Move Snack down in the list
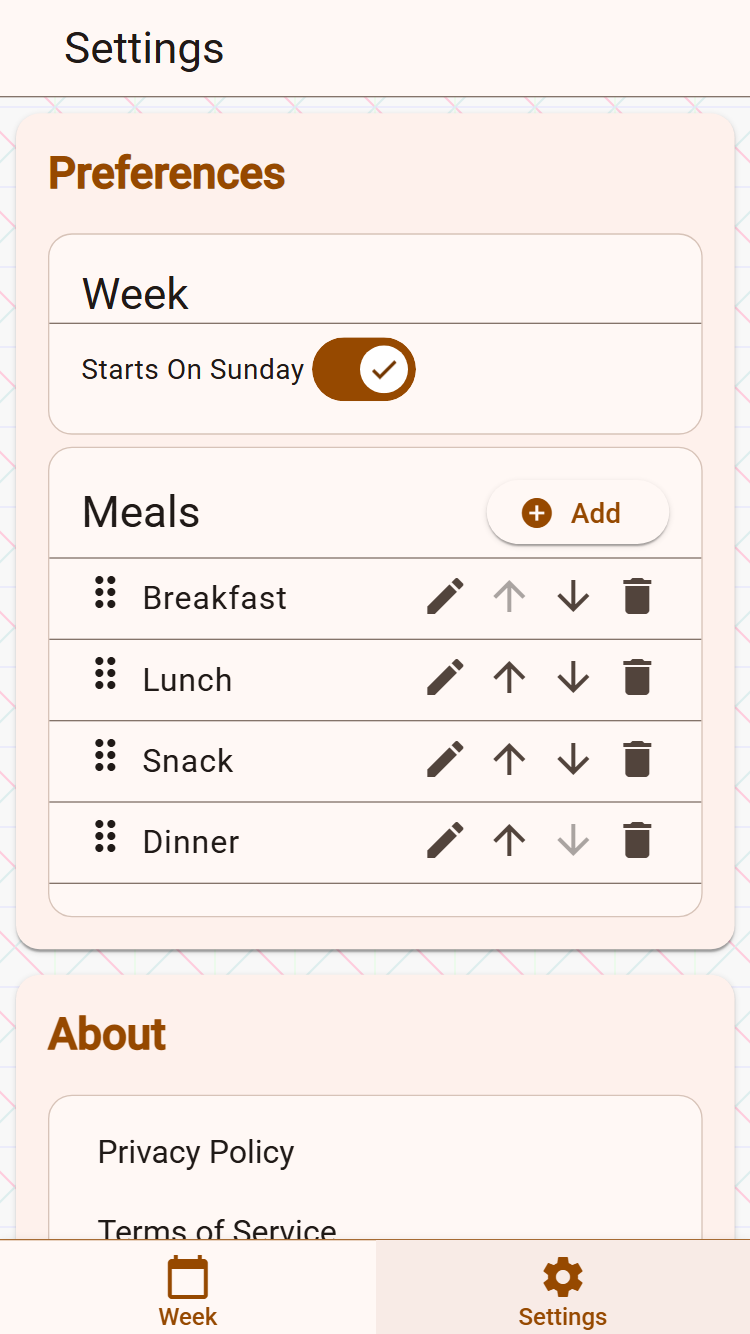 [x=573, y=759]
